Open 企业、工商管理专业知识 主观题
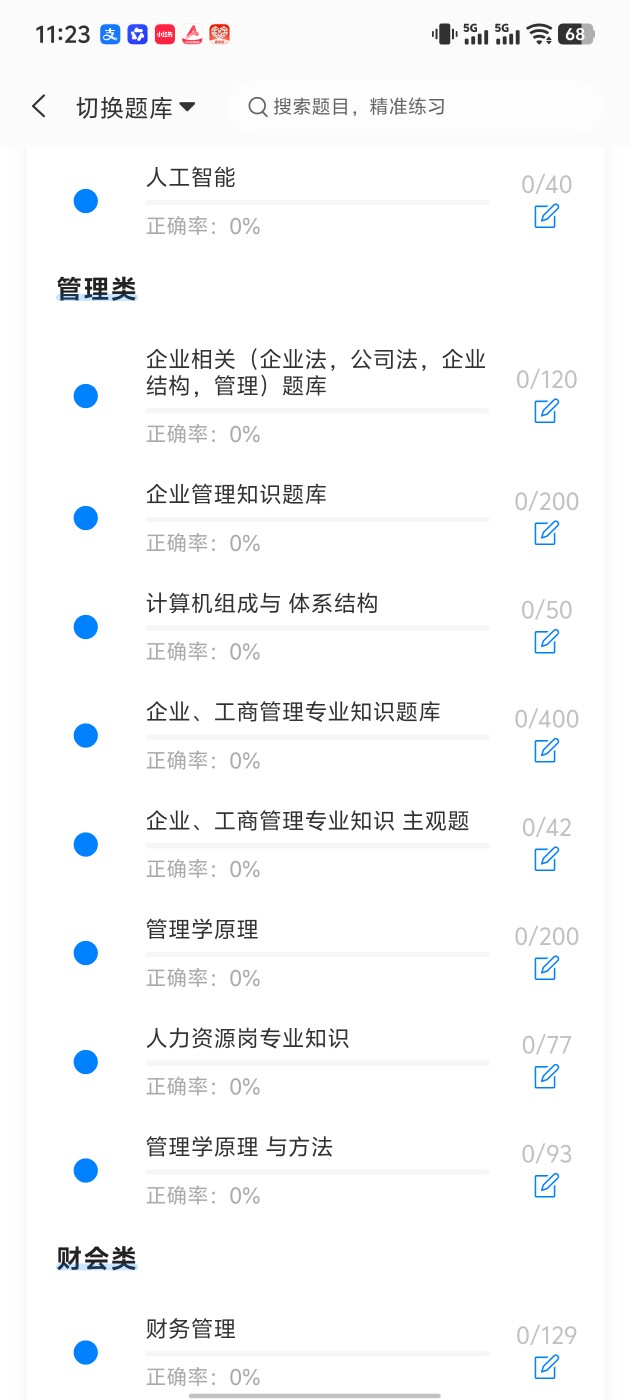This screenshot has height=1400, width=630. [x=316, y=845]
